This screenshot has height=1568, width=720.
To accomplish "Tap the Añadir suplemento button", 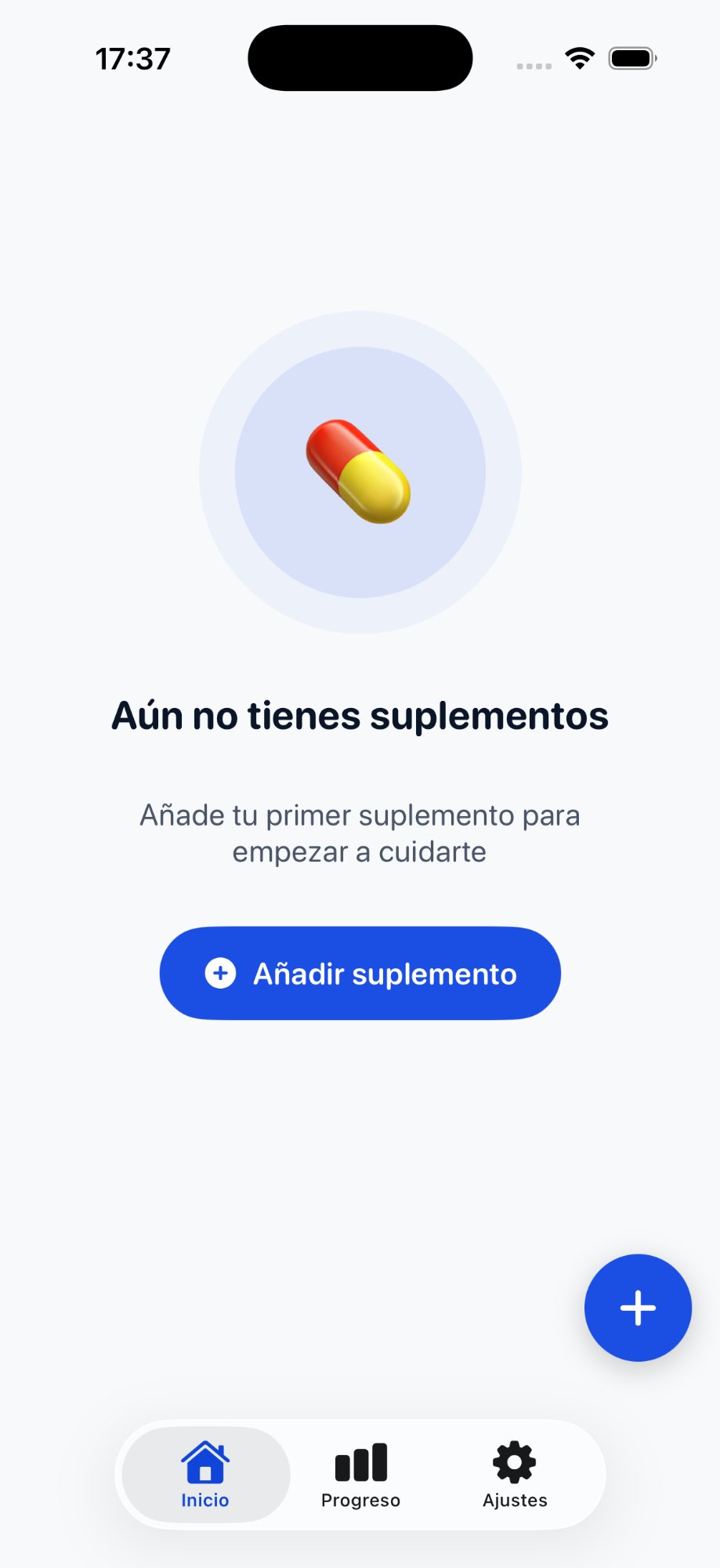I will pos(360,973).
